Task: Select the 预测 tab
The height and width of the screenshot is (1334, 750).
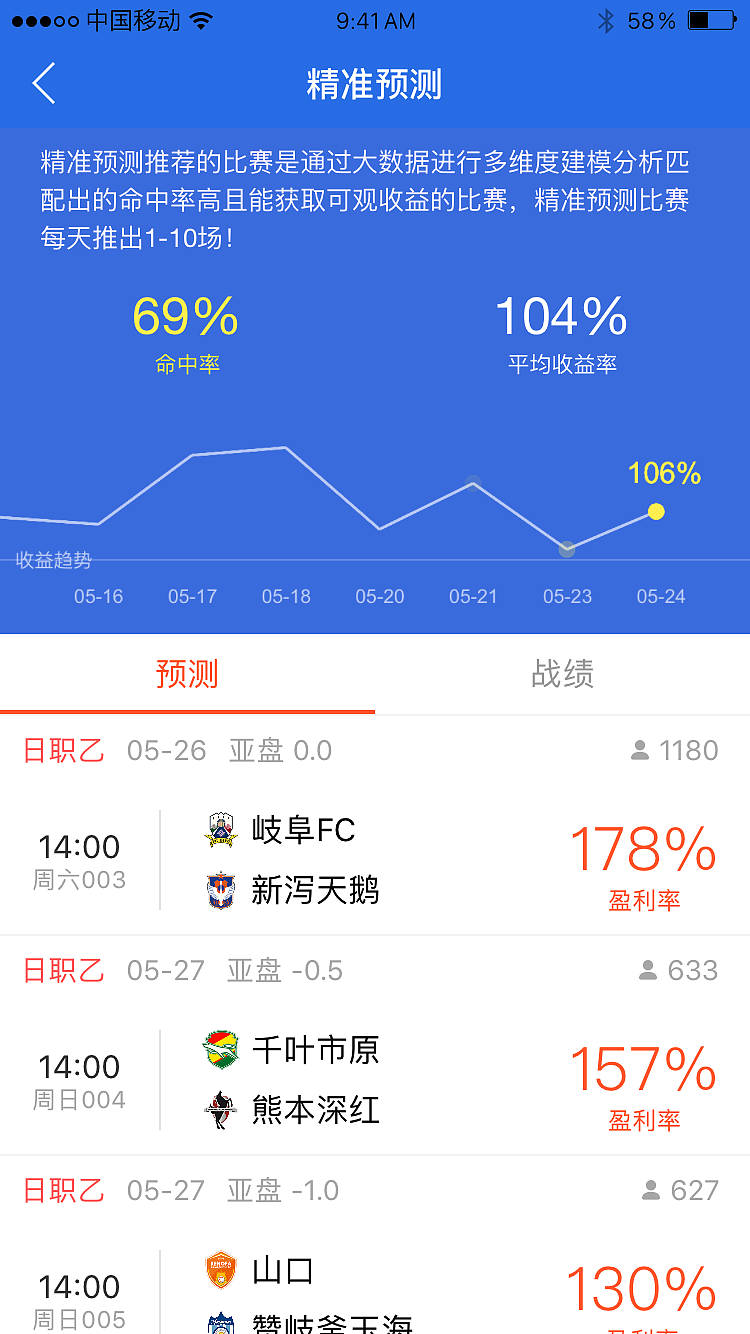Action: [188, 675]
